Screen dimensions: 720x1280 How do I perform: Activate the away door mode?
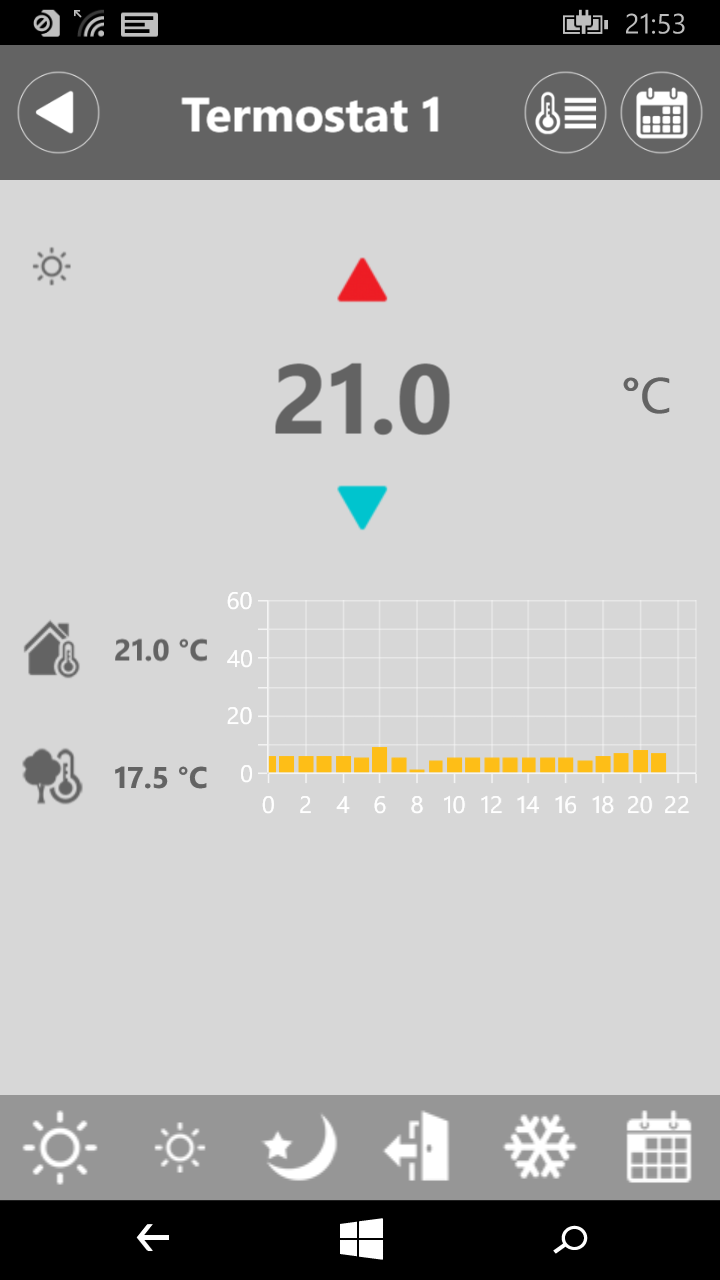click(418, 1147)
